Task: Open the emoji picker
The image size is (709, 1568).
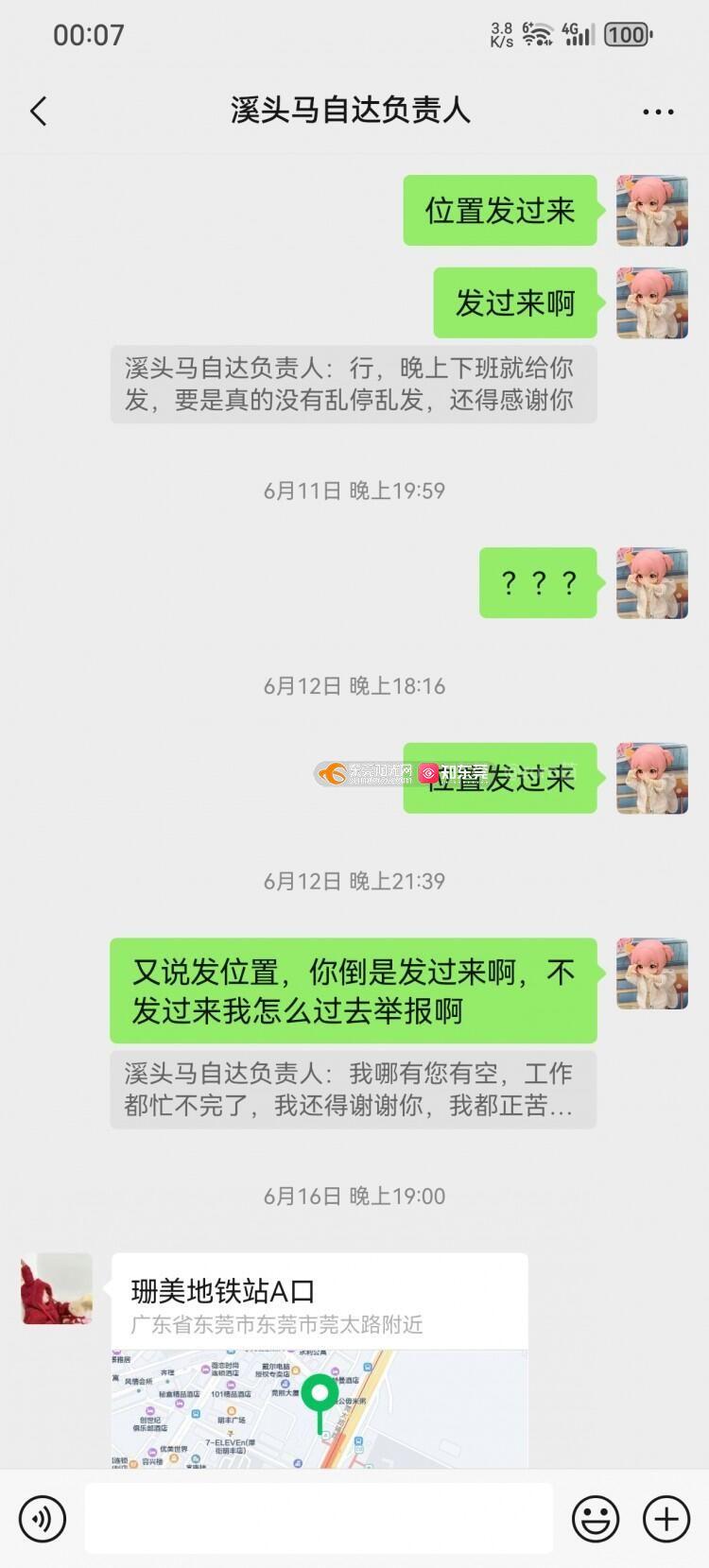Action: click(x=596, y=1519)
